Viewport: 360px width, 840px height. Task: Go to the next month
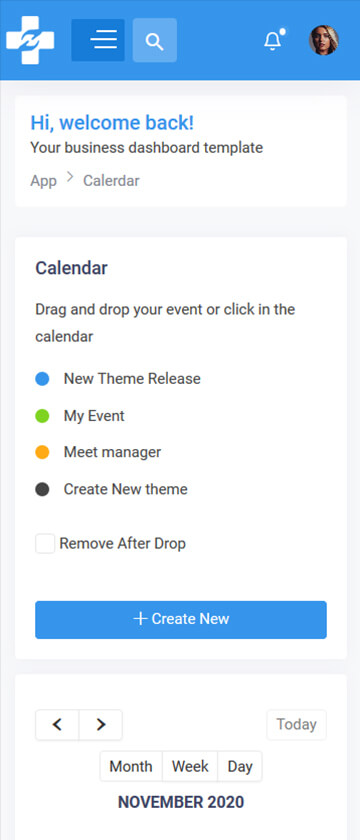(x=101, y=725)
